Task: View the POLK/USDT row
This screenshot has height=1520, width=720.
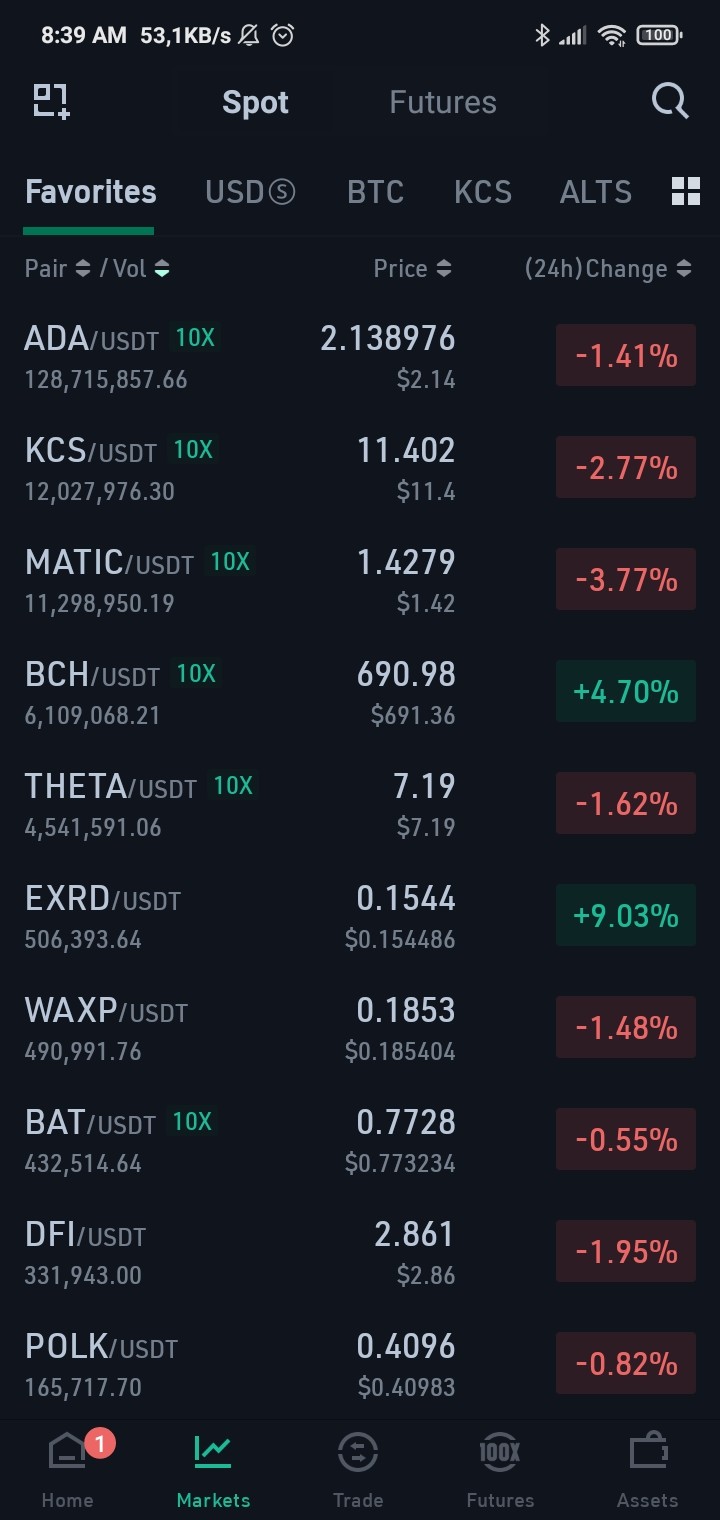Action: click(x=360, y=1364)
